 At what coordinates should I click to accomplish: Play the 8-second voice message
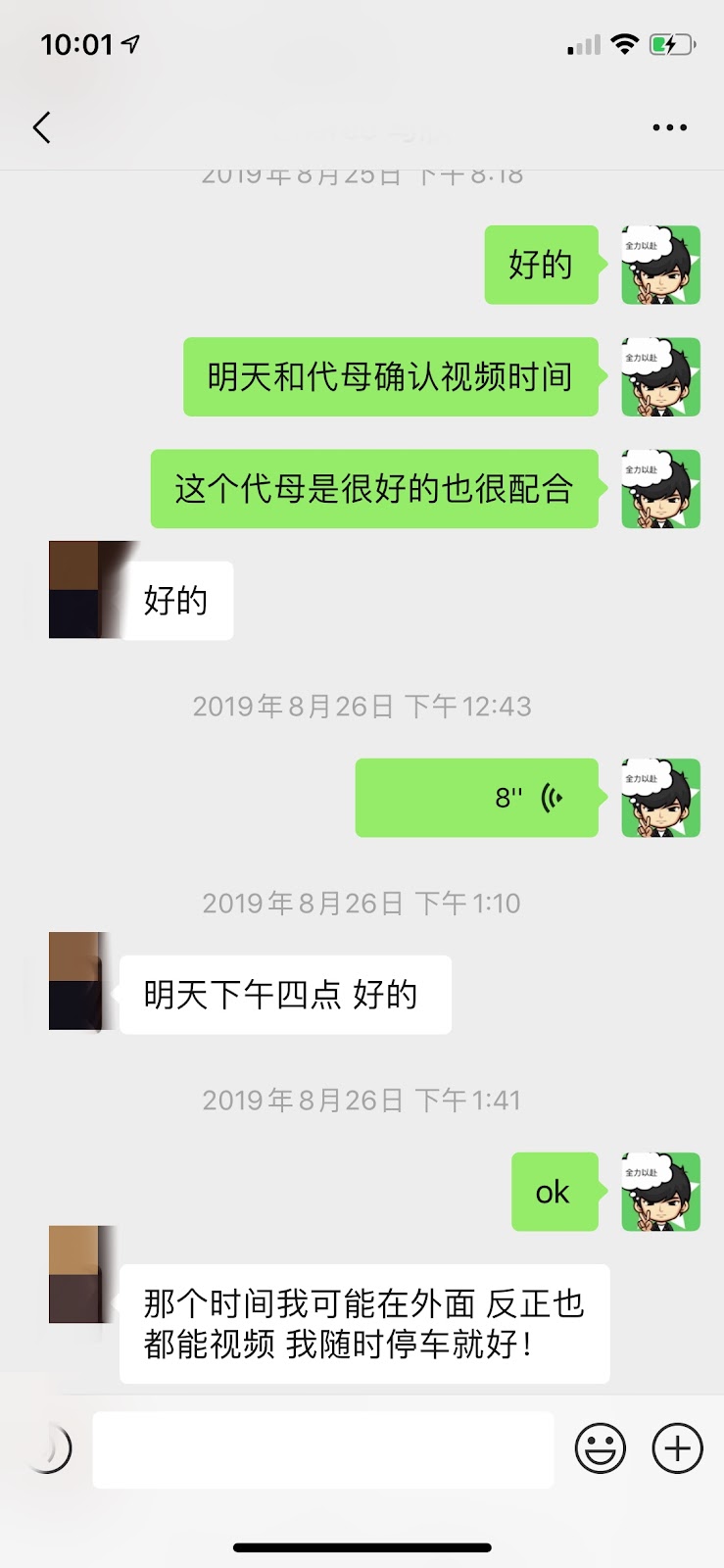point(476,798)
